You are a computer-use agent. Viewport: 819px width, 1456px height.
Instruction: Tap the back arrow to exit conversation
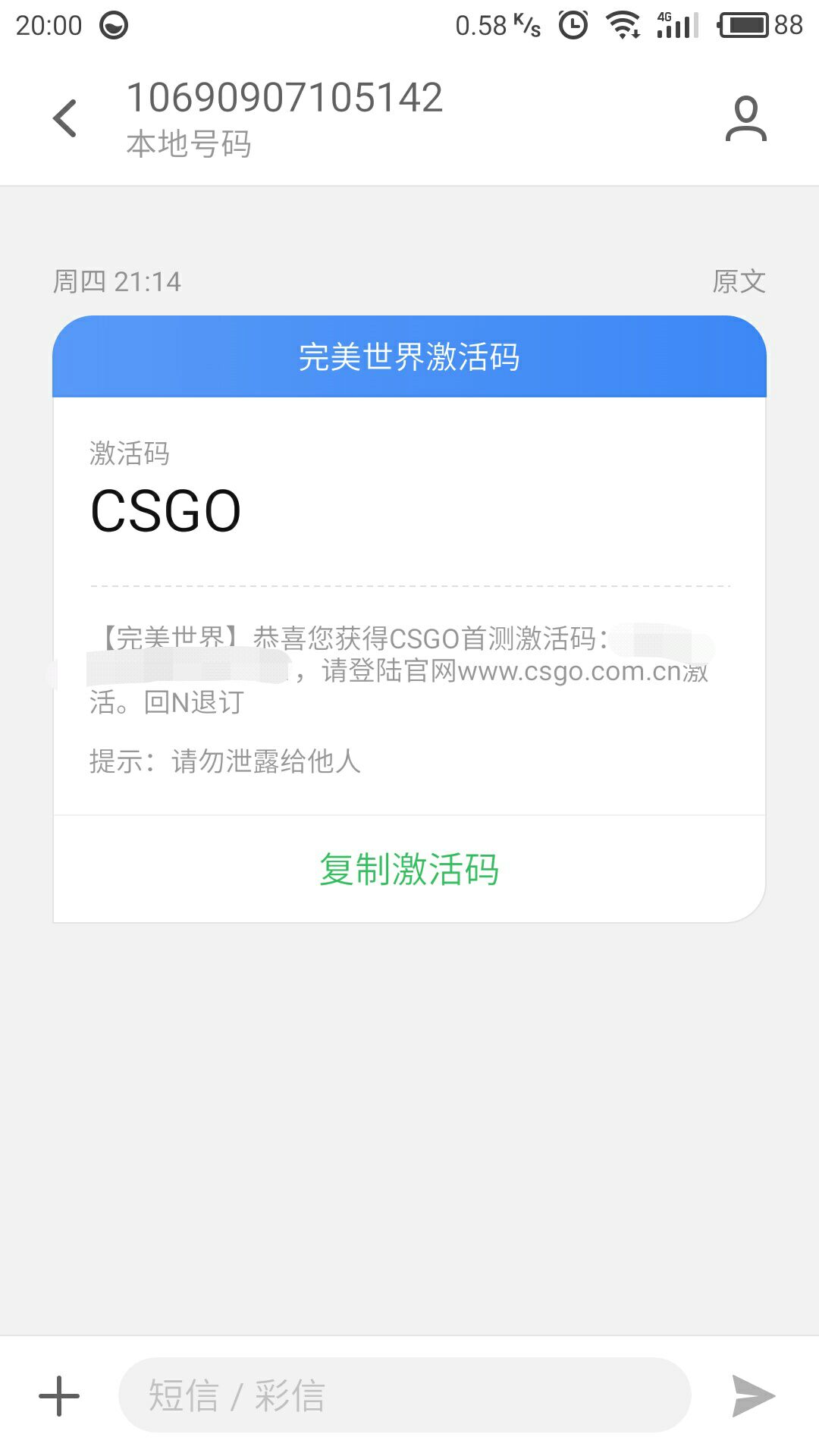[64, 118]
